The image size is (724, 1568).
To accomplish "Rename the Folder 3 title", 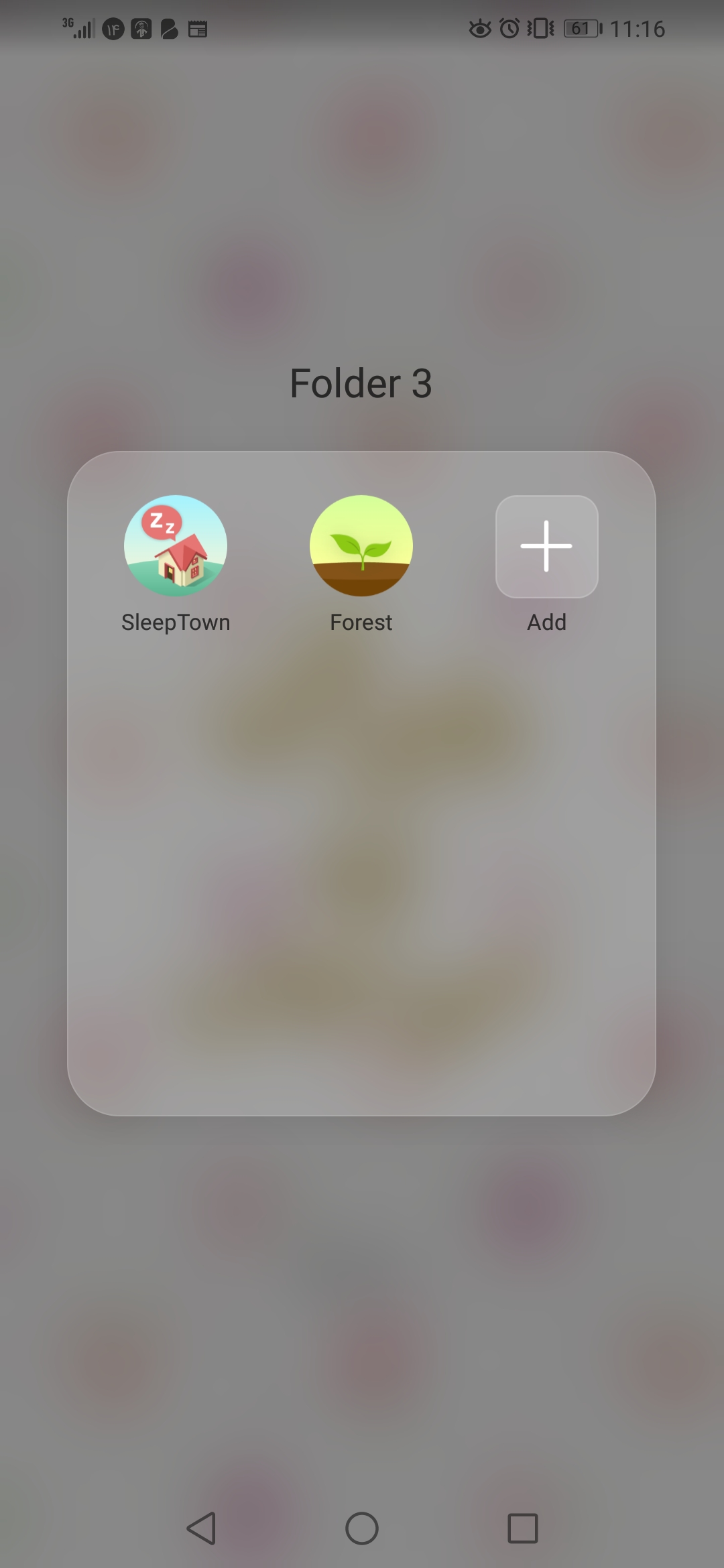I will [x=361, y=383].
